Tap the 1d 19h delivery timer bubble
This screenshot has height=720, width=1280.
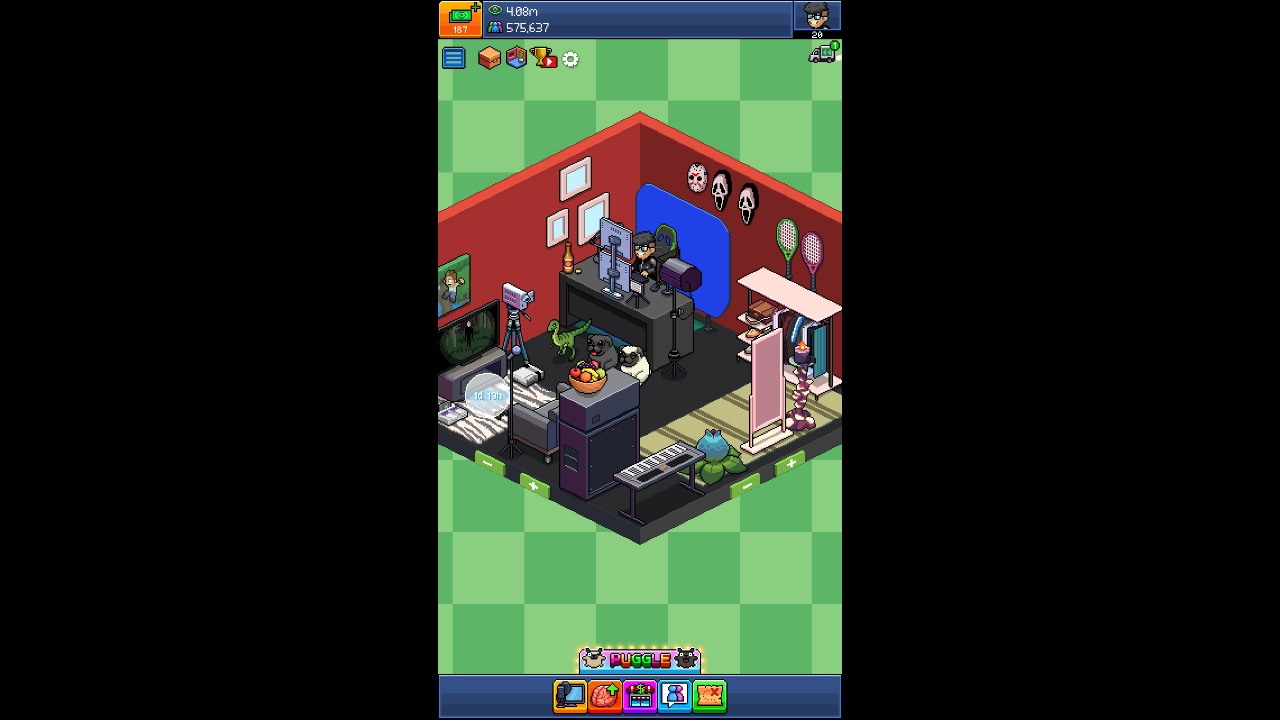[487, 395]
